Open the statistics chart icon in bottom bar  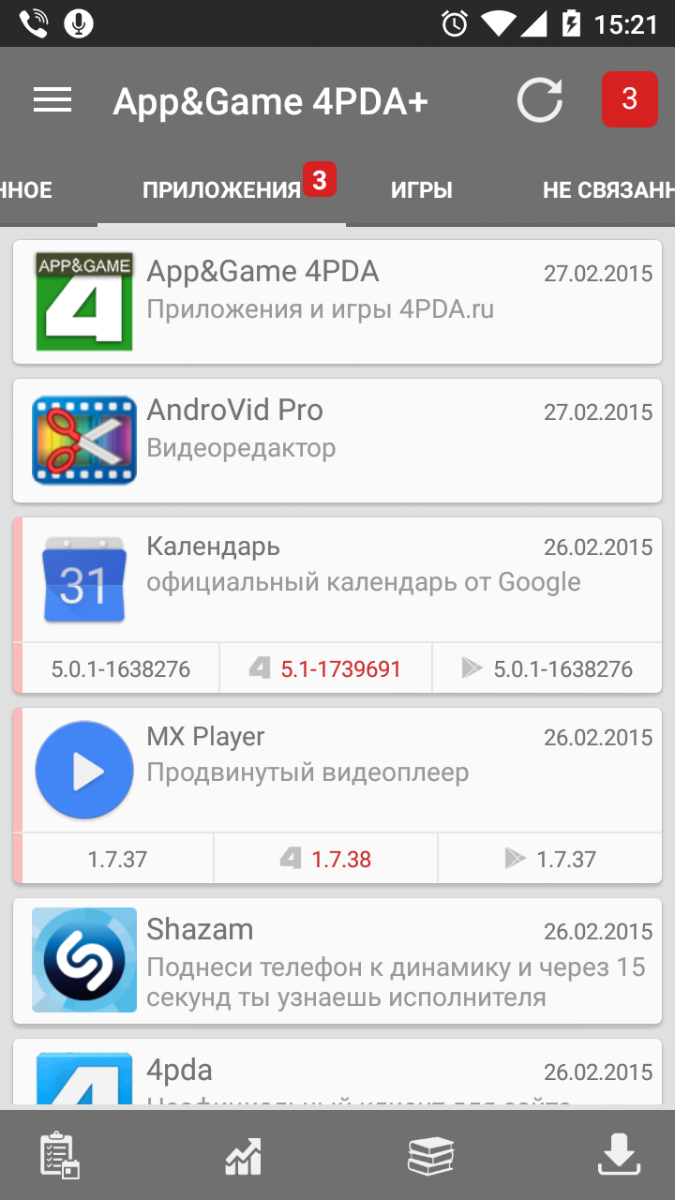(x=243, y=1156)
